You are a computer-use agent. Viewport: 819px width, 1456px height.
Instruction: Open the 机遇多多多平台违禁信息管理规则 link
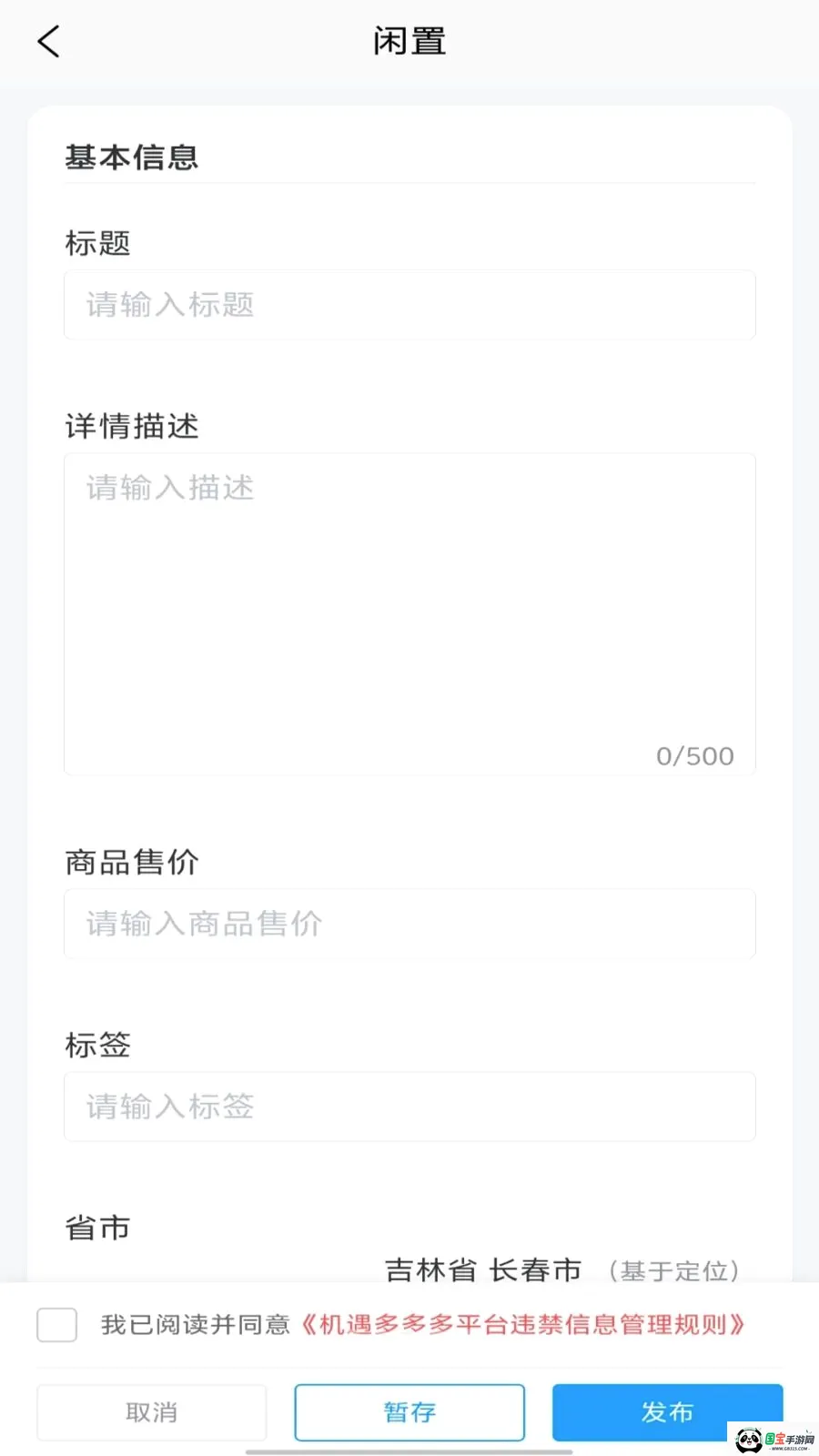tap(523, 1324)
